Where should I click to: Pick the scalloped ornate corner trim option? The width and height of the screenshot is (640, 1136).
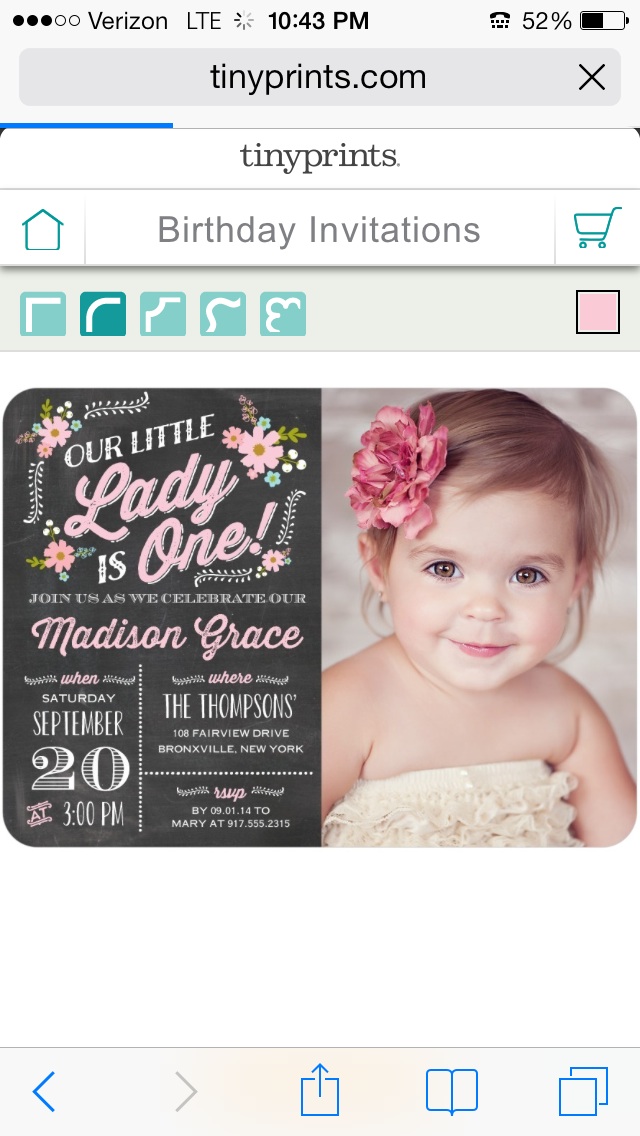283,314
